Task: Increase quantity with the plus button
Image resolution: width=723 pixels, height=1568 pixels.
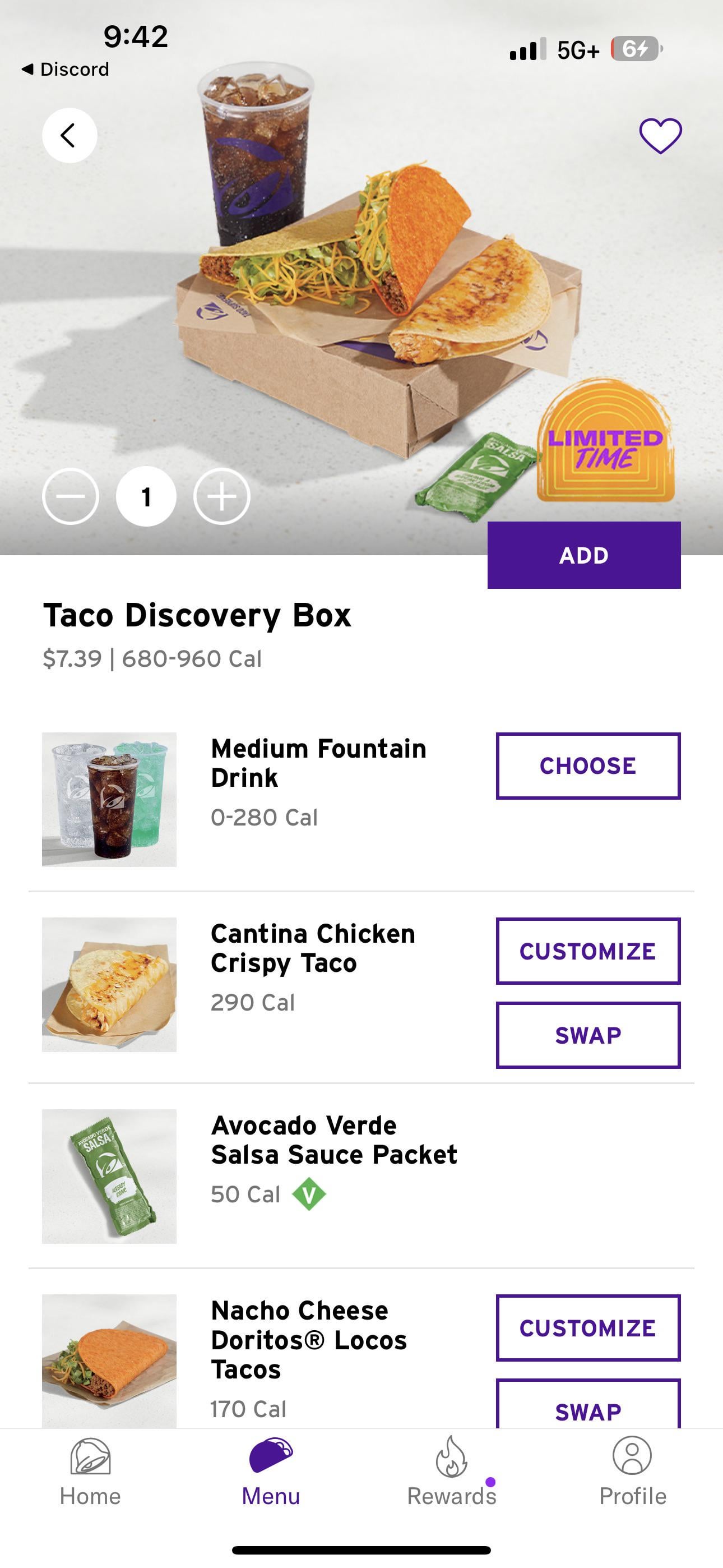Action: (221, 497)
